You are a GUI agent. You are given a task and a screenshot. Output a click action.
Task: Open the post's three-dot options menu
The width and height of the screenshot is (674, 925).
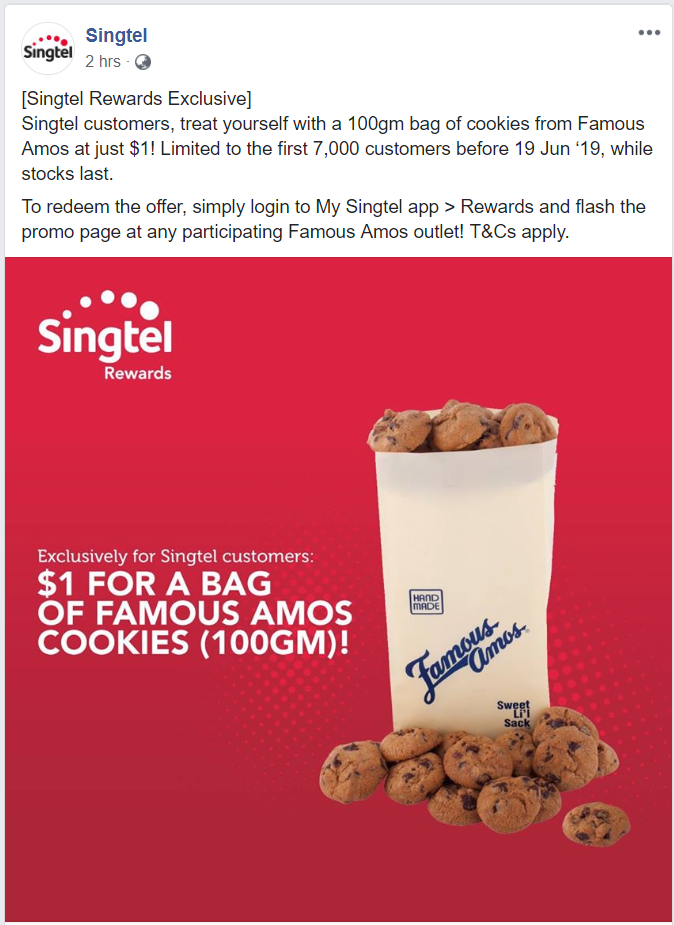[x=649, y=33]
